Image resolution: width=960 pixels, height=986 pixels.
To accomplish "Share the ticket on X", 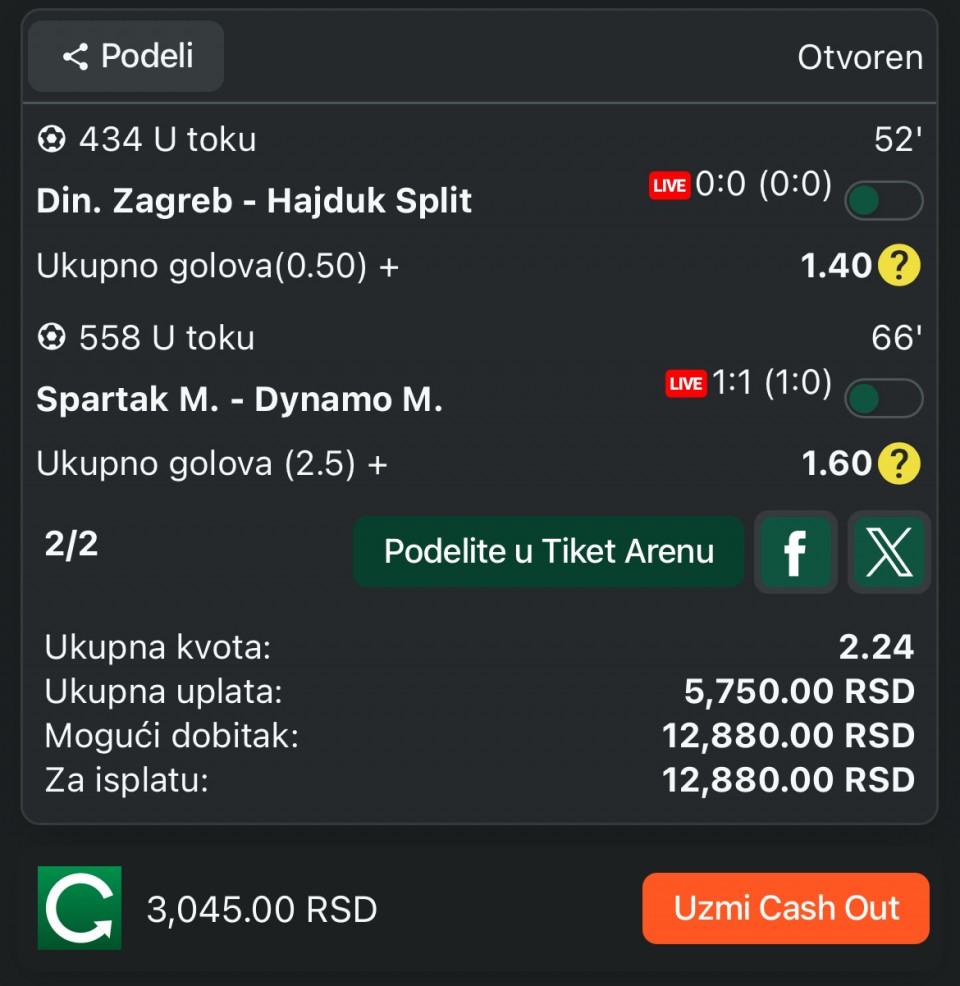I will tap(889, 552).
